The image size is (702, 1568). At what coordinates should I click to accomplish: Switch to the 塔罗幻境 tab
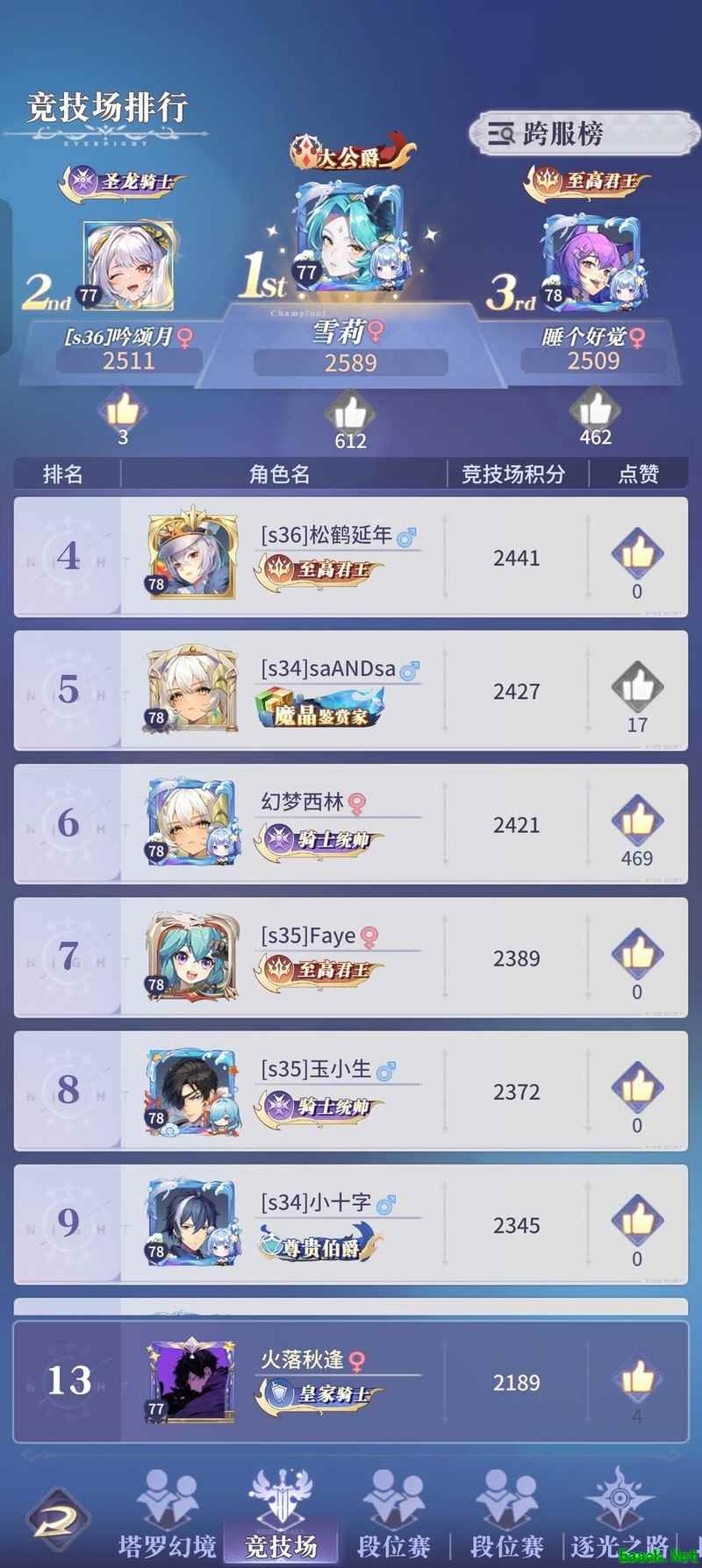pyautogui.click(x=167, y=1517)
